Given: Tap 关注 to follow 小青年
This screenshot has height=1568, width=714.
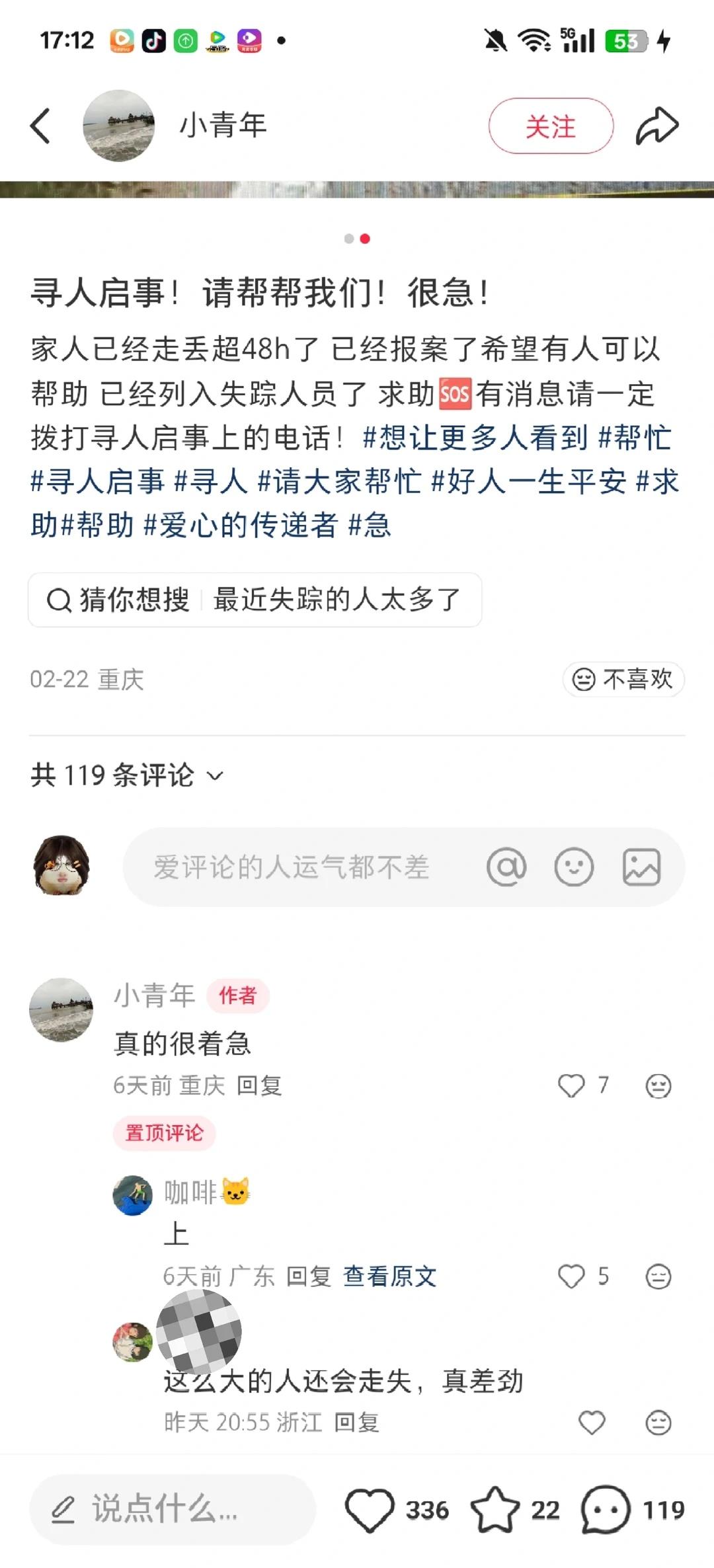Looking at the screenshot, I should pyautogui.click(x=551, y=126).
